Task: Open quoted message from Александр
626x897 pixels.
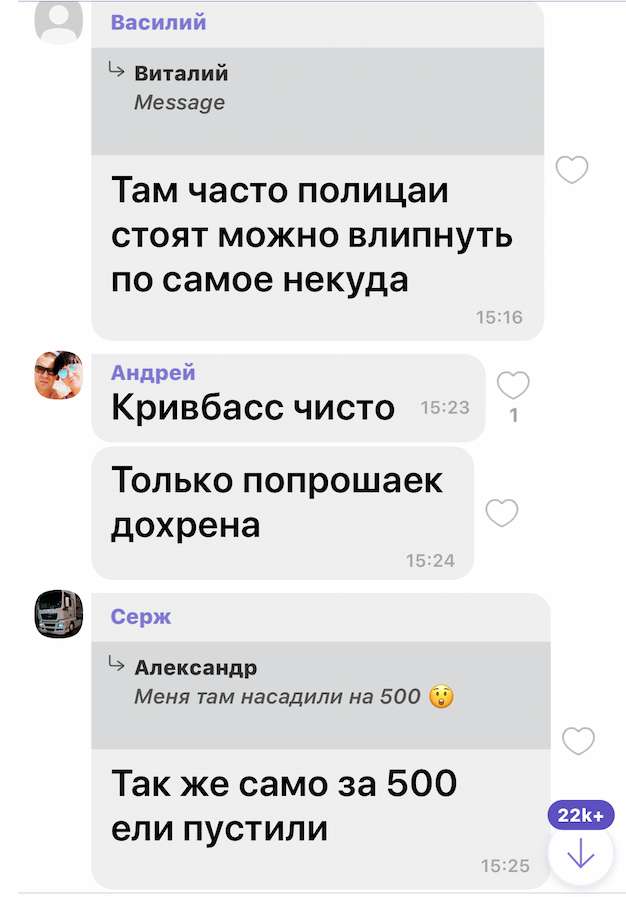Action: click(x=320, y=695)
